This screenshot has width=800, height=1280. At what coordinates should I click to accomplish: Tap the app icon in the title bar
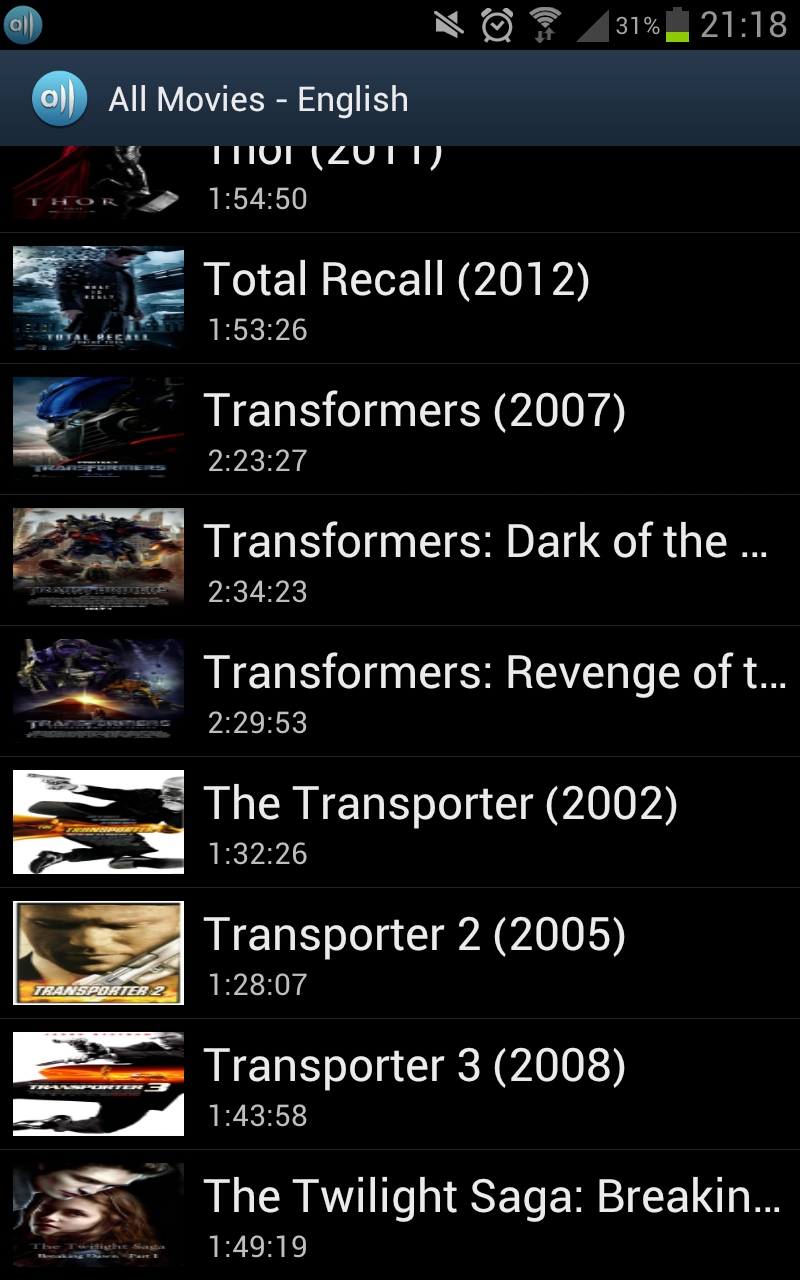59,99
